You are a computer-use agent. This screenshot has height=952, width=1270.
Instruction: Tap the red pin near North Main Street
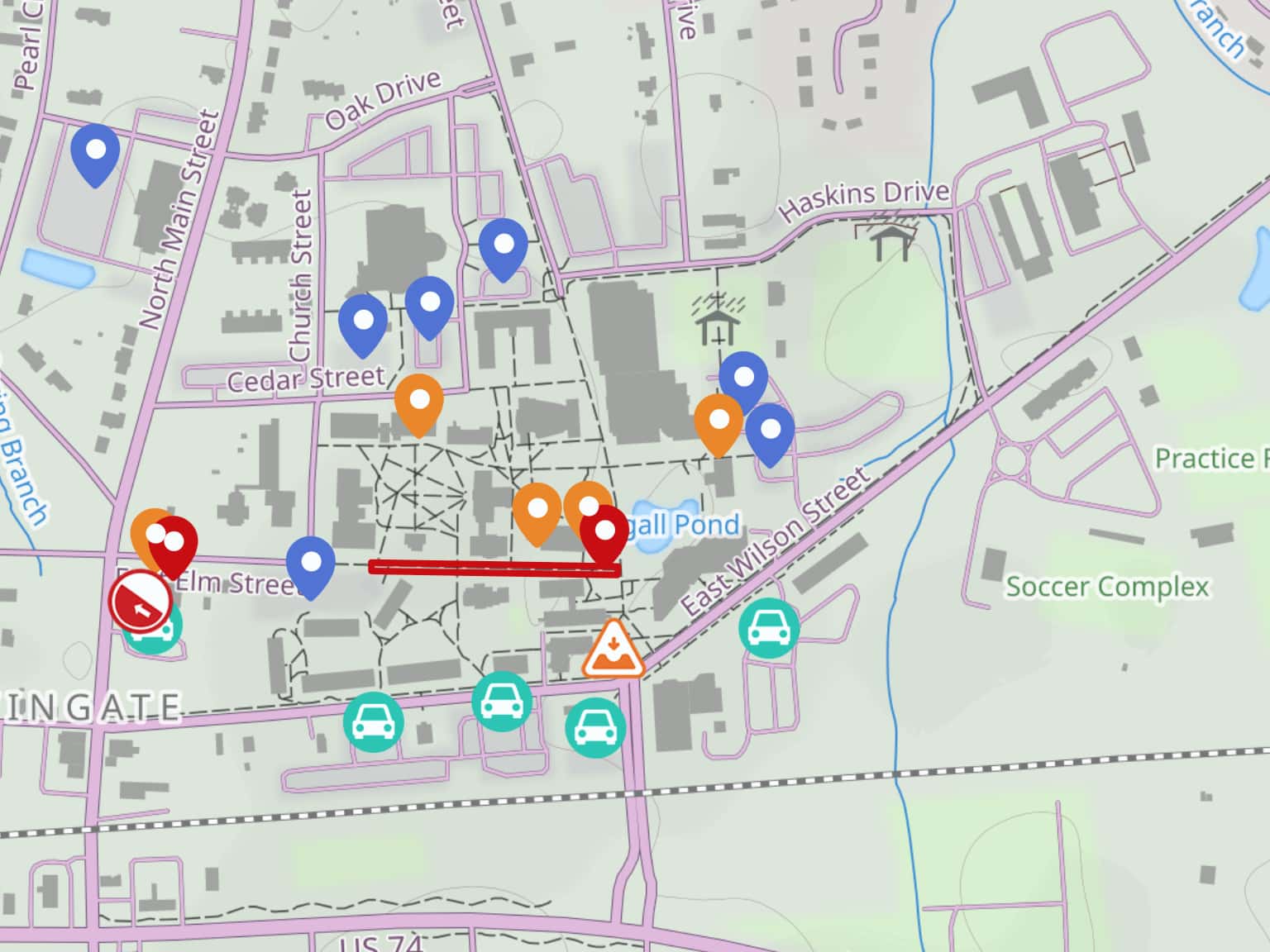pyautogui.click(x=175, y=545)
